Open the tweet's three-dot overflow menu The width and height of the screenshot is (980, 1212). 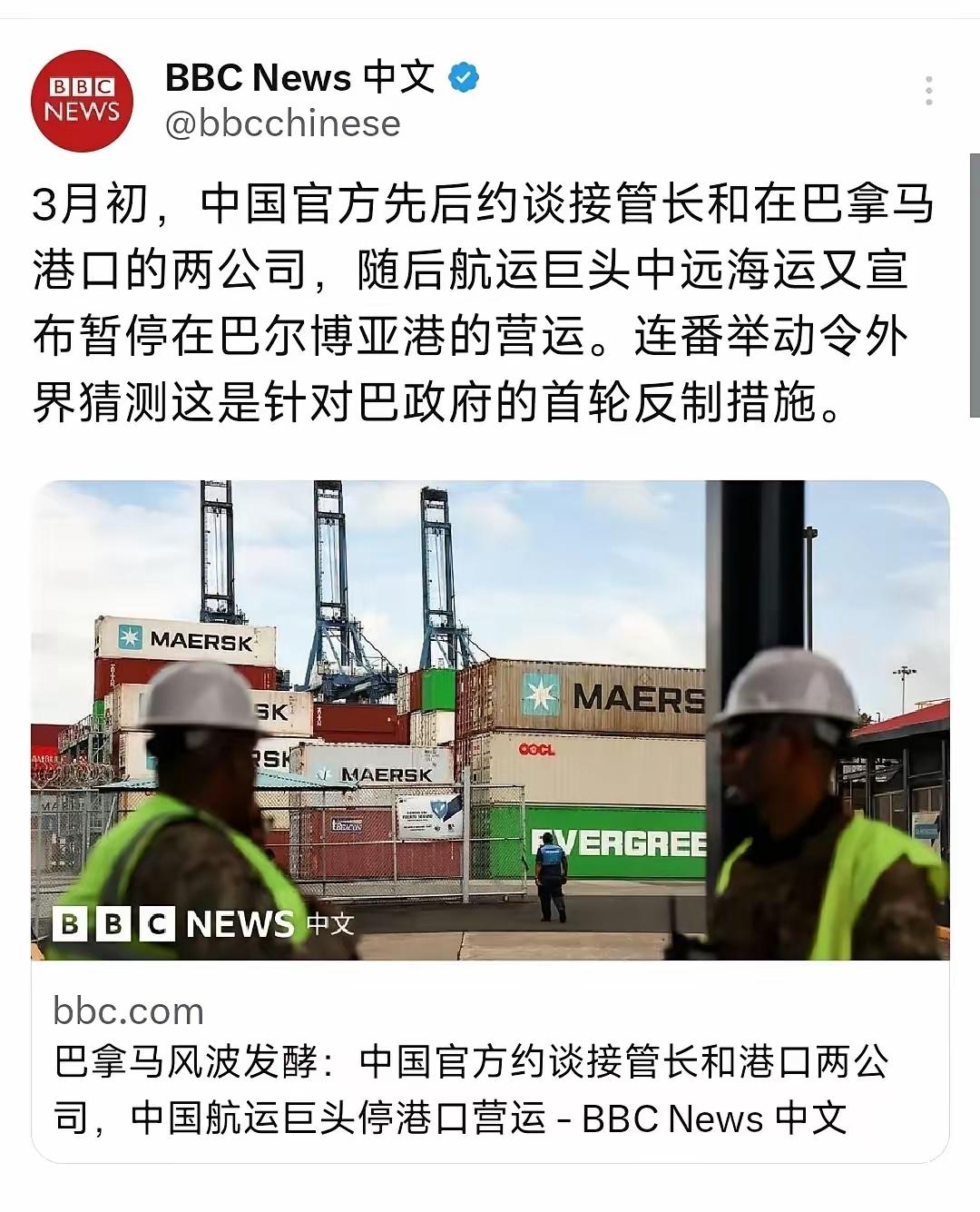[928, 91]
